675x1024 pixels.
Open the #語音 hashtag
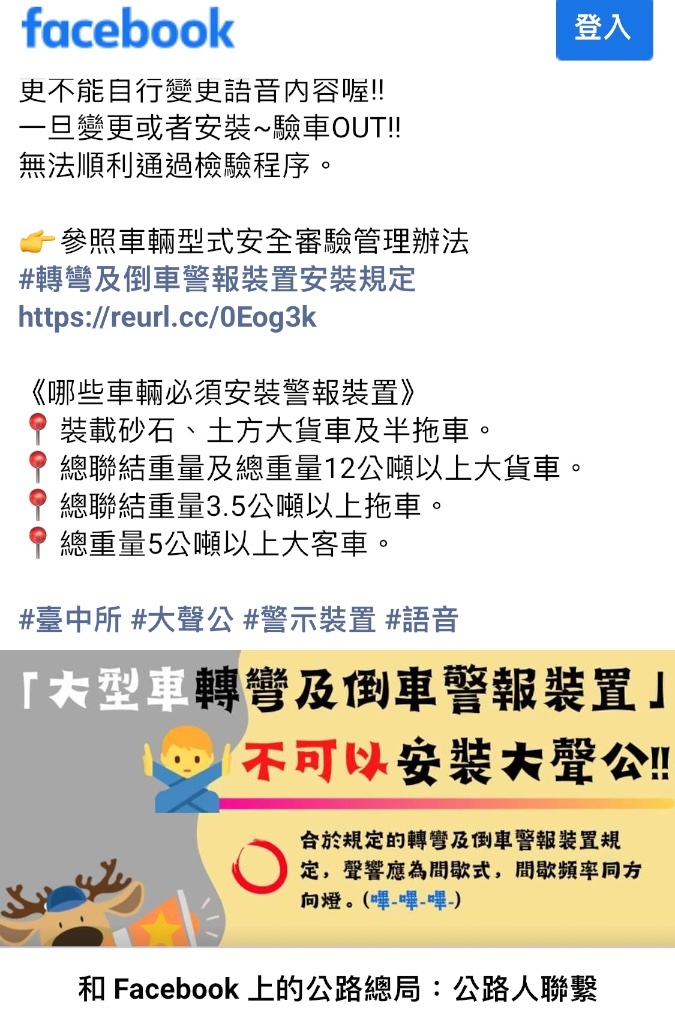(x=422, y=620)
